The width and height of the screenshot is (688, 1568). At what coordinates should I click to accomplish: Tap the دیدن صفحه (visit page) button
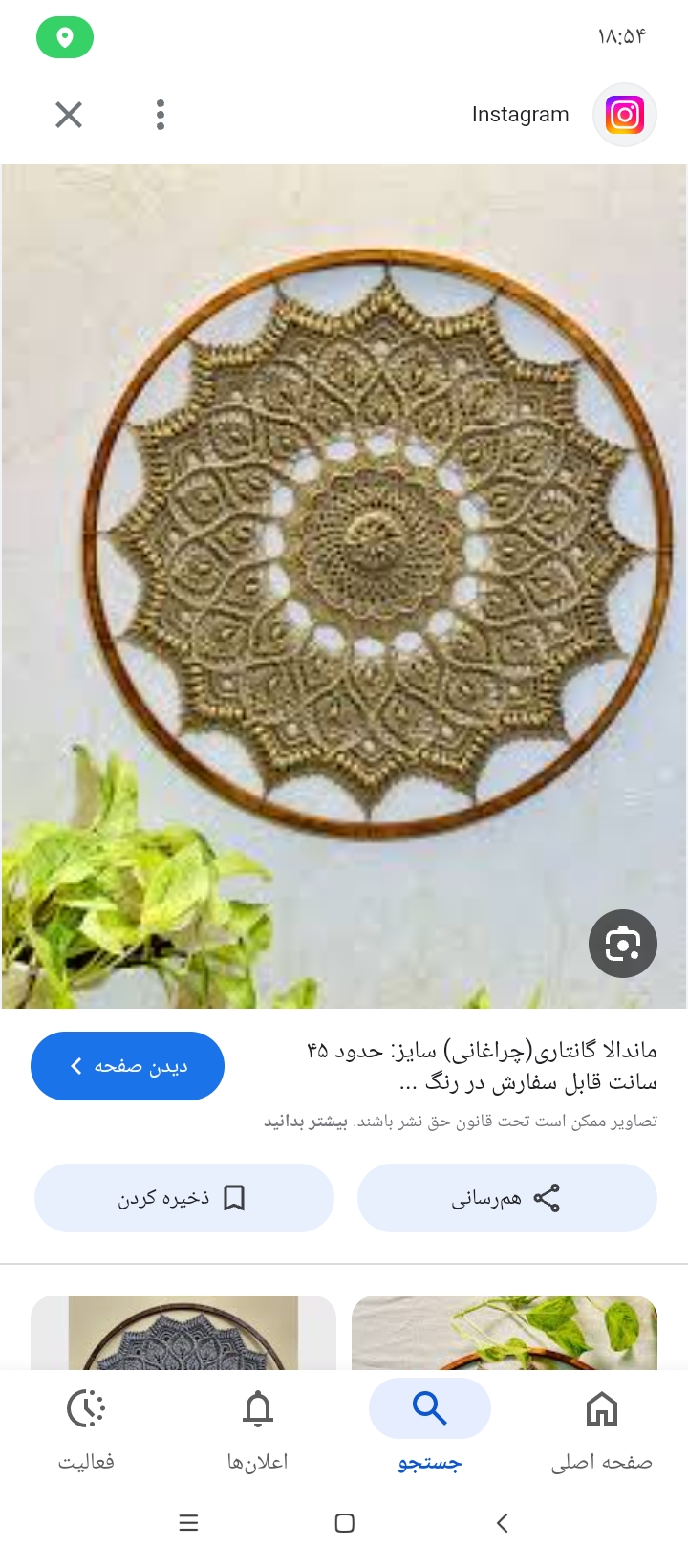pos(128,1066)
